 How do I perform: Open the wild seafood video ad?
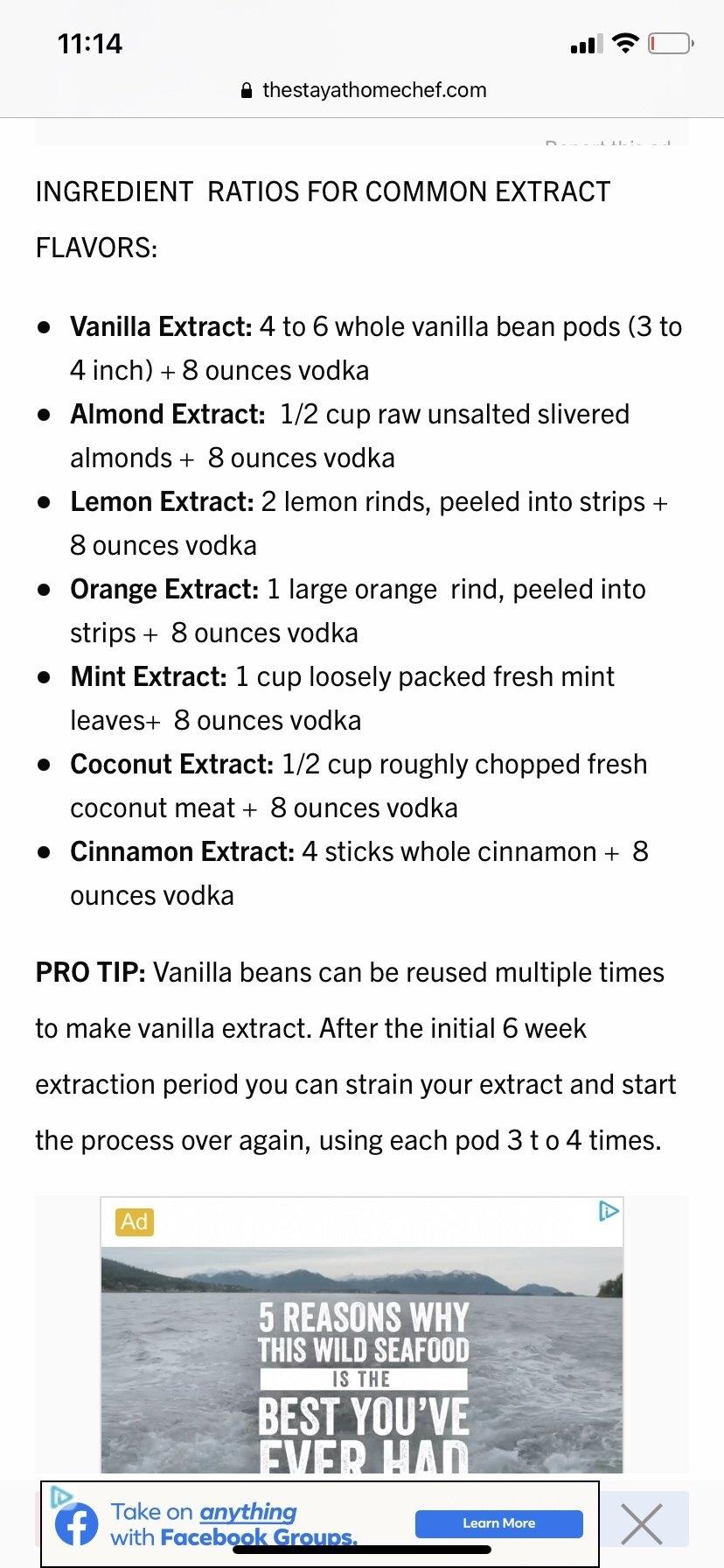(x=362, y=1359)
